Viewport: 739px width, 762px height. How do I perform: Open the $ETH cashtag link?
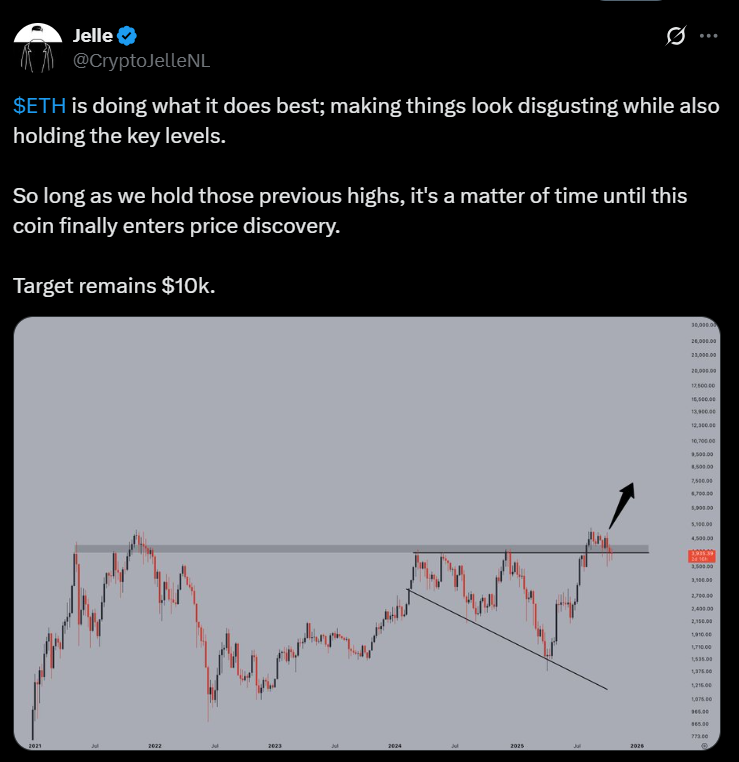(x=38, y=106)
